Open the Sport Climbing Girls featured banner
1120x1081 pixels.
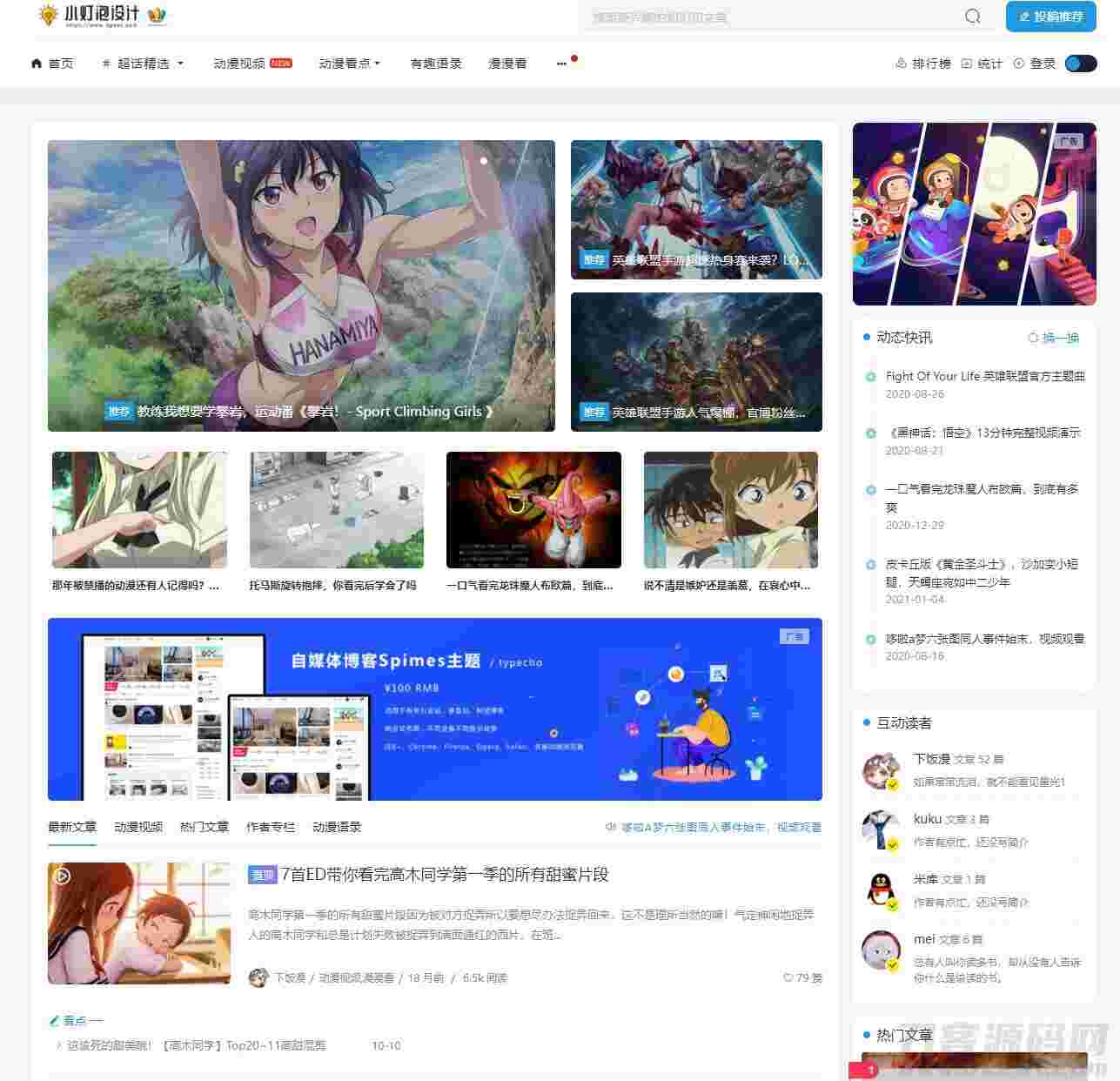coord(301,285)
